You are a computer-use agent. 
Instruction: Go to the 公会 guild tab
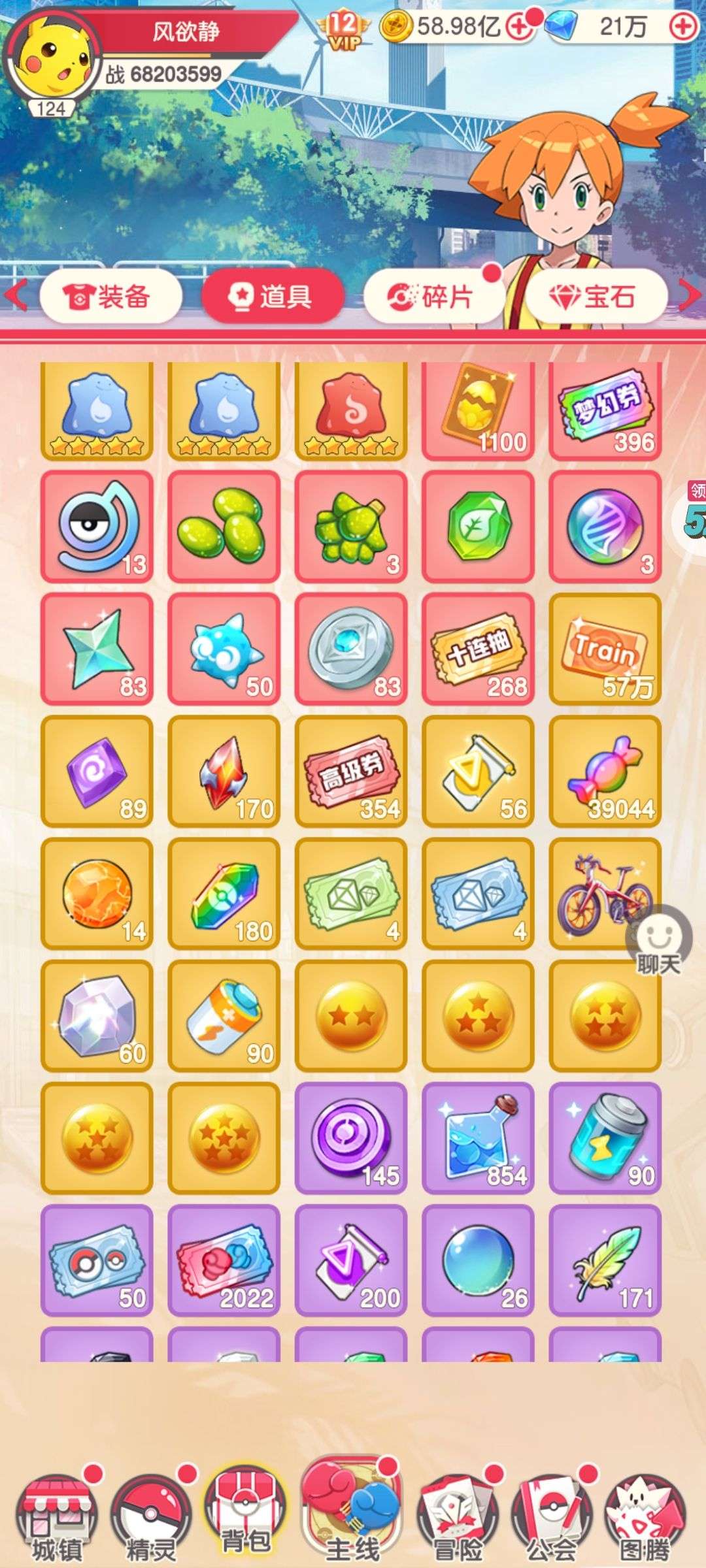[552, 1517]
